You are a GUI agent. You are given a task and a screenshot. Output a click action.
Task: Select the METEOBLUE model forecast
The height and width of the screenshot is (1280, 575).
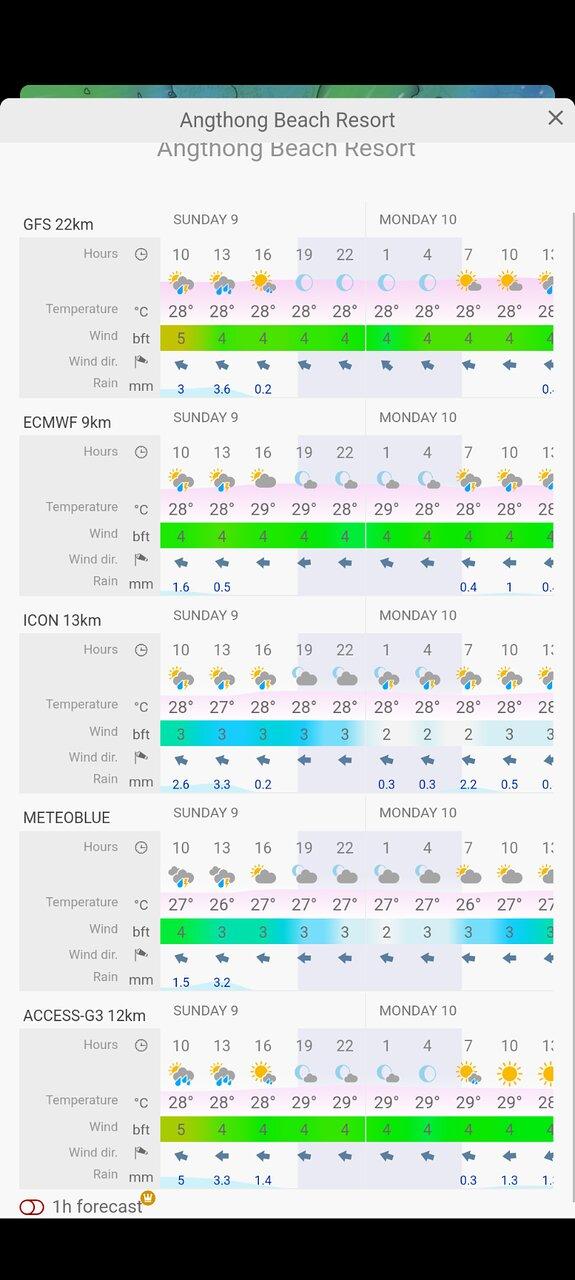pyautogui.click(x=66, y=817)
